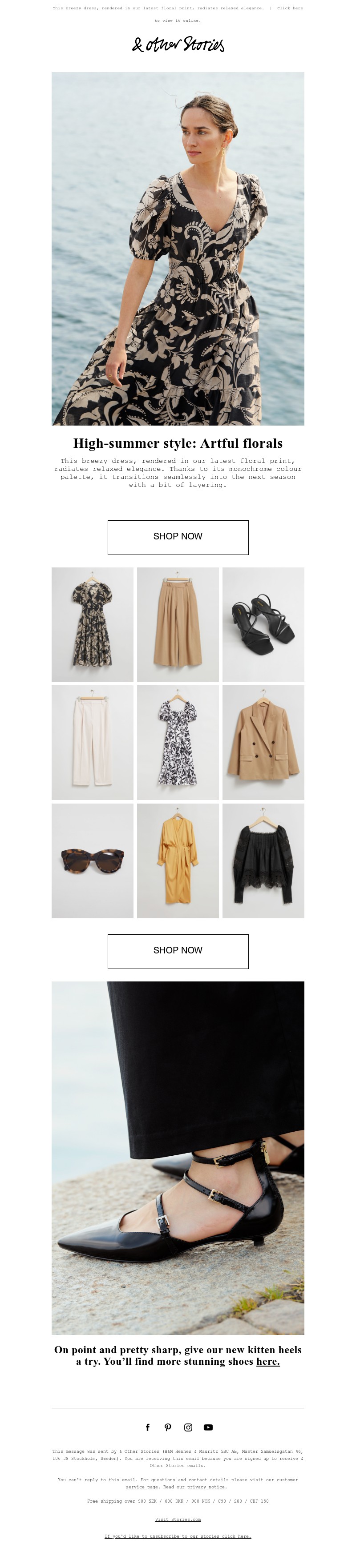
Task: View the white trousers product tile
Action: (x=92, y=742)
